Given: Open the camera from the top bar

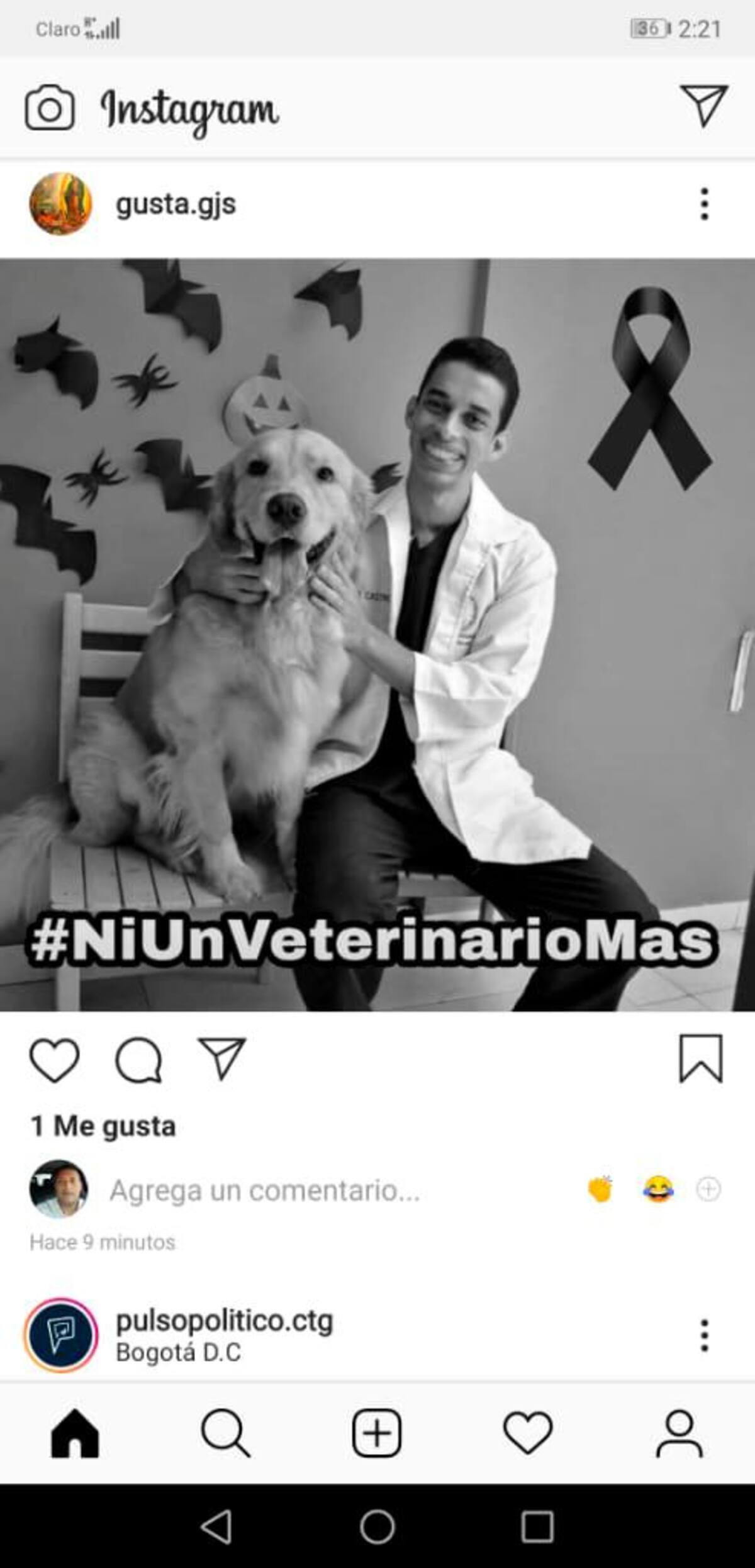Looking at the screenshot, I should [49, 108].
